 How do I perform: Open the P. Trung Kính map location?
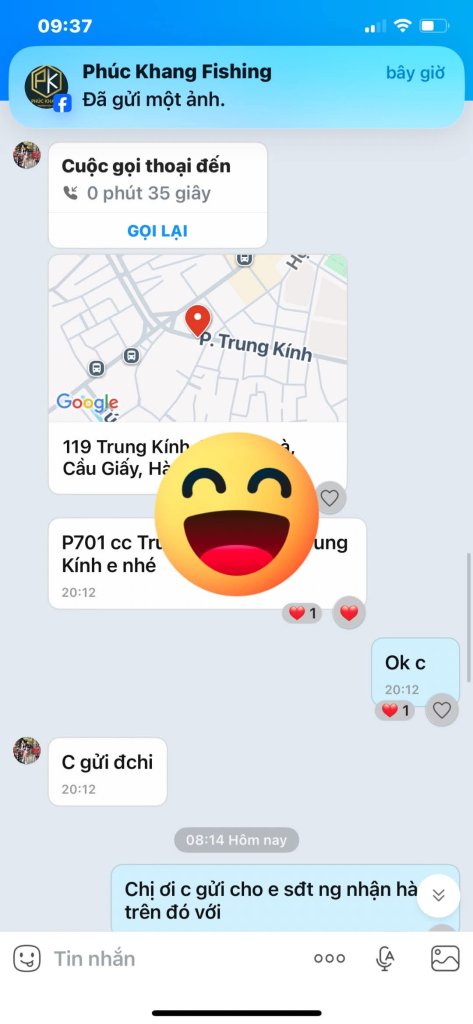tap(198, 338)
